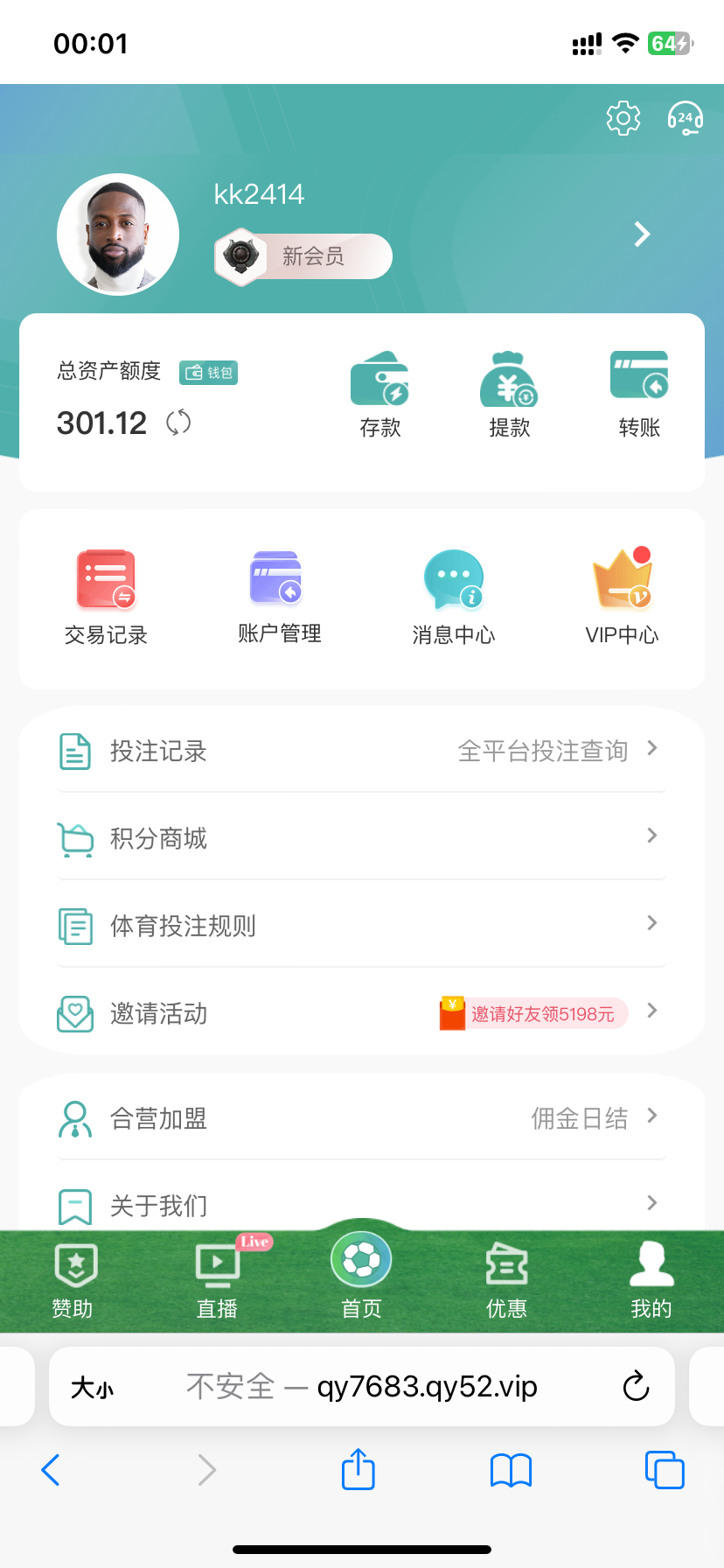724x1568 pixels.
Task: Reload the page in Safari
Action: coord(636,1386)
